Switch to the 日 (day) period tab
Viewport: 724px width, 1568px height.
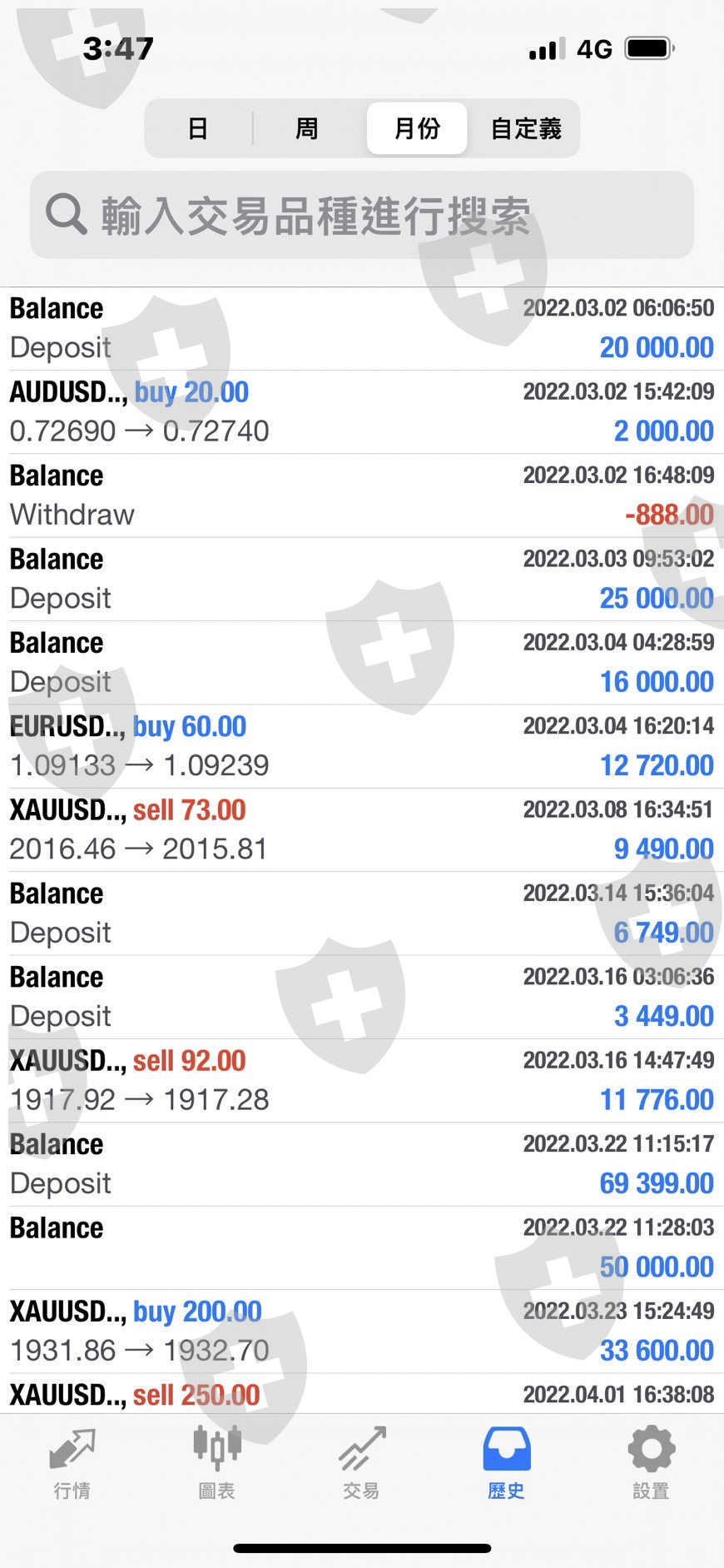click(198, 128)
